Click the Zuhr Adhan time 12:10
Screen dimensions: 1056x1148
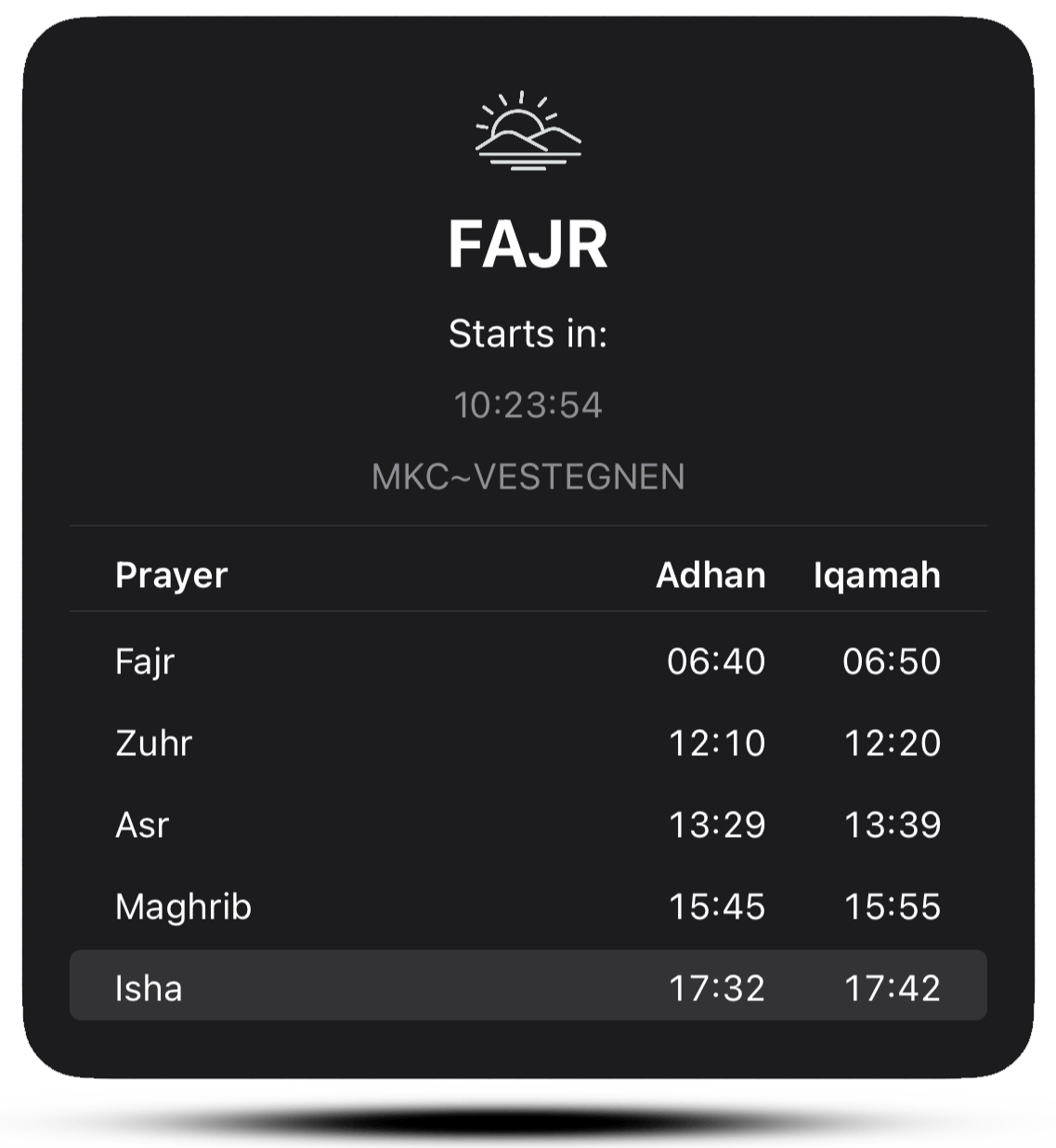716,743
